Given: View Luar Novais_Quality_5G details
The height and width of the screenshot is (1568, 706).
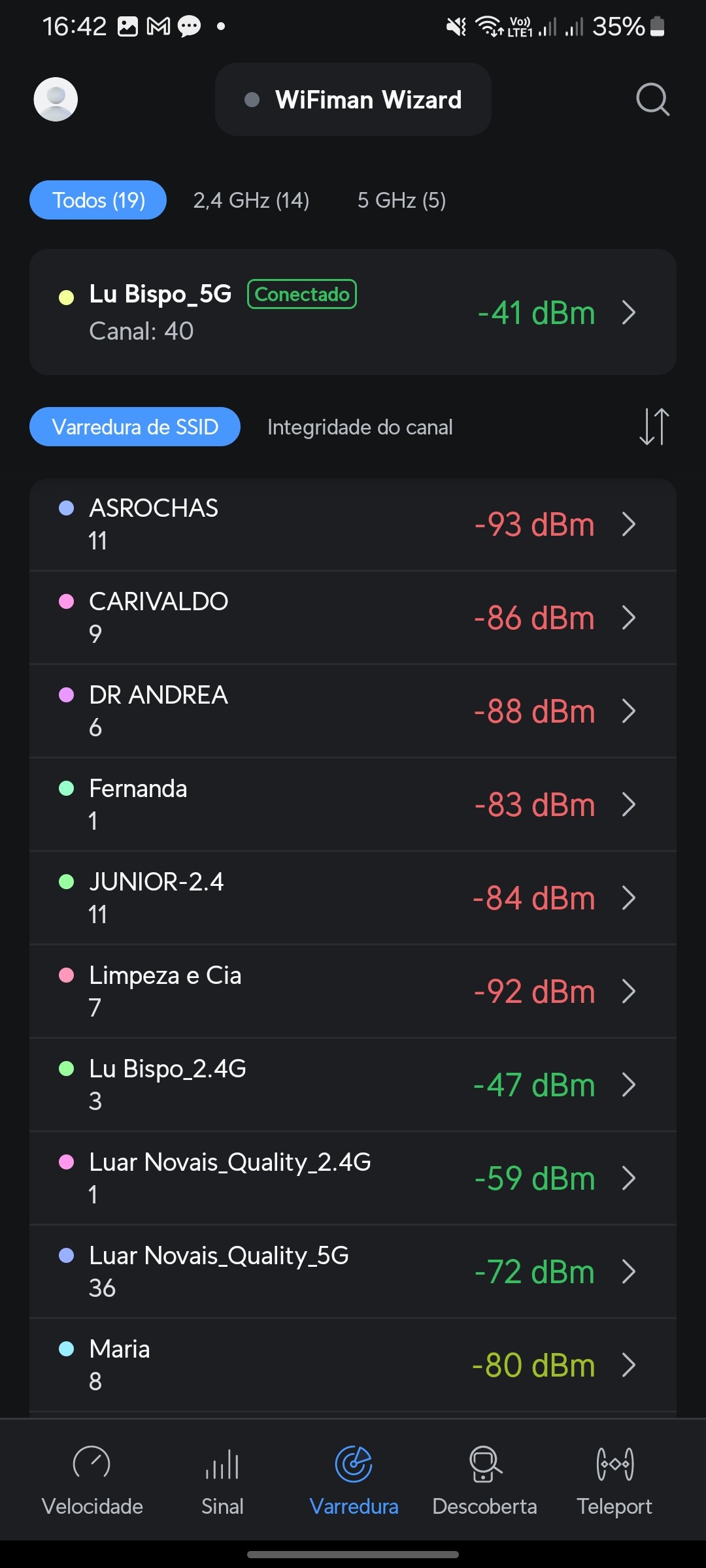Looking at the screenshot, I should [x=353, y=1272].
